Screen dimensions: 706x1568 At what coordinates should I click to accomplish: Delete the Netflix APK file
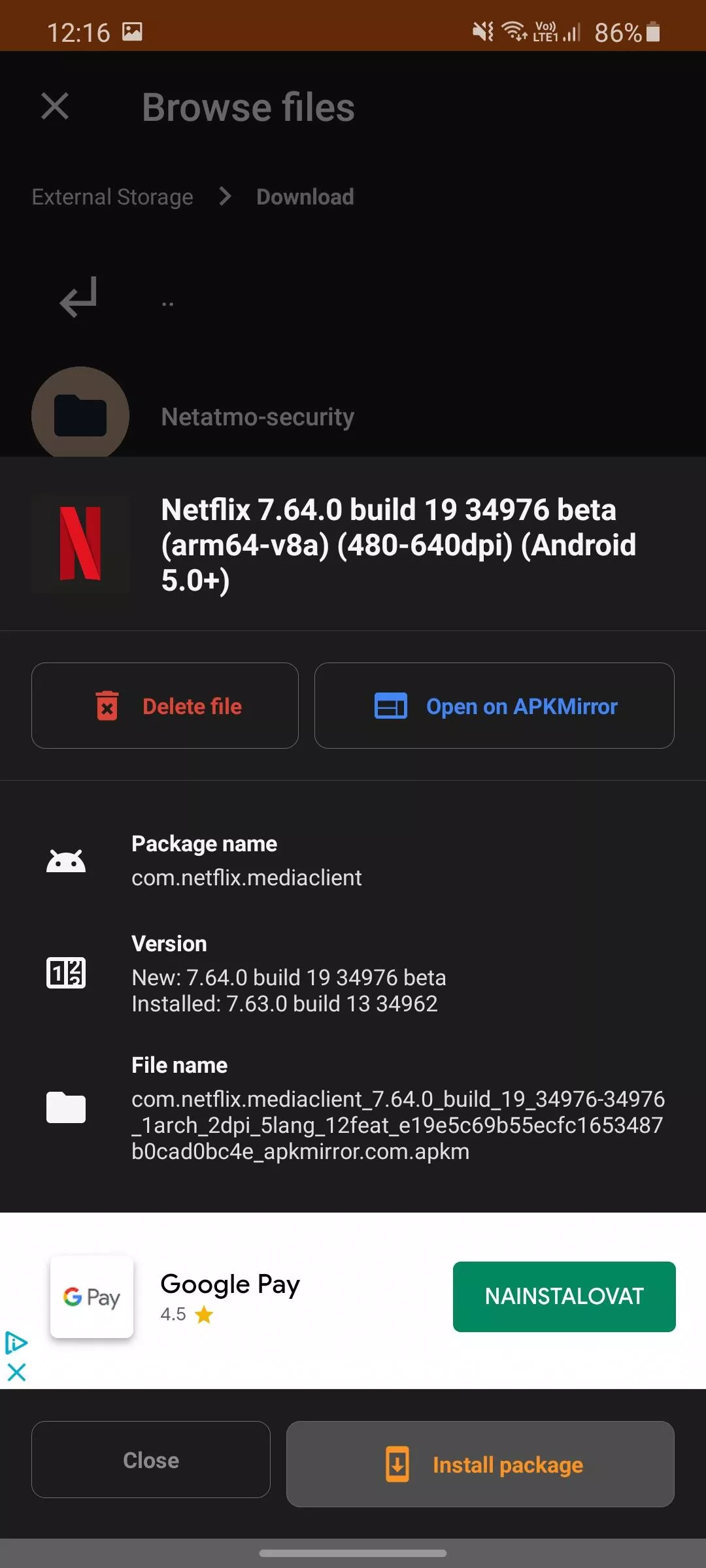point(165,706)
